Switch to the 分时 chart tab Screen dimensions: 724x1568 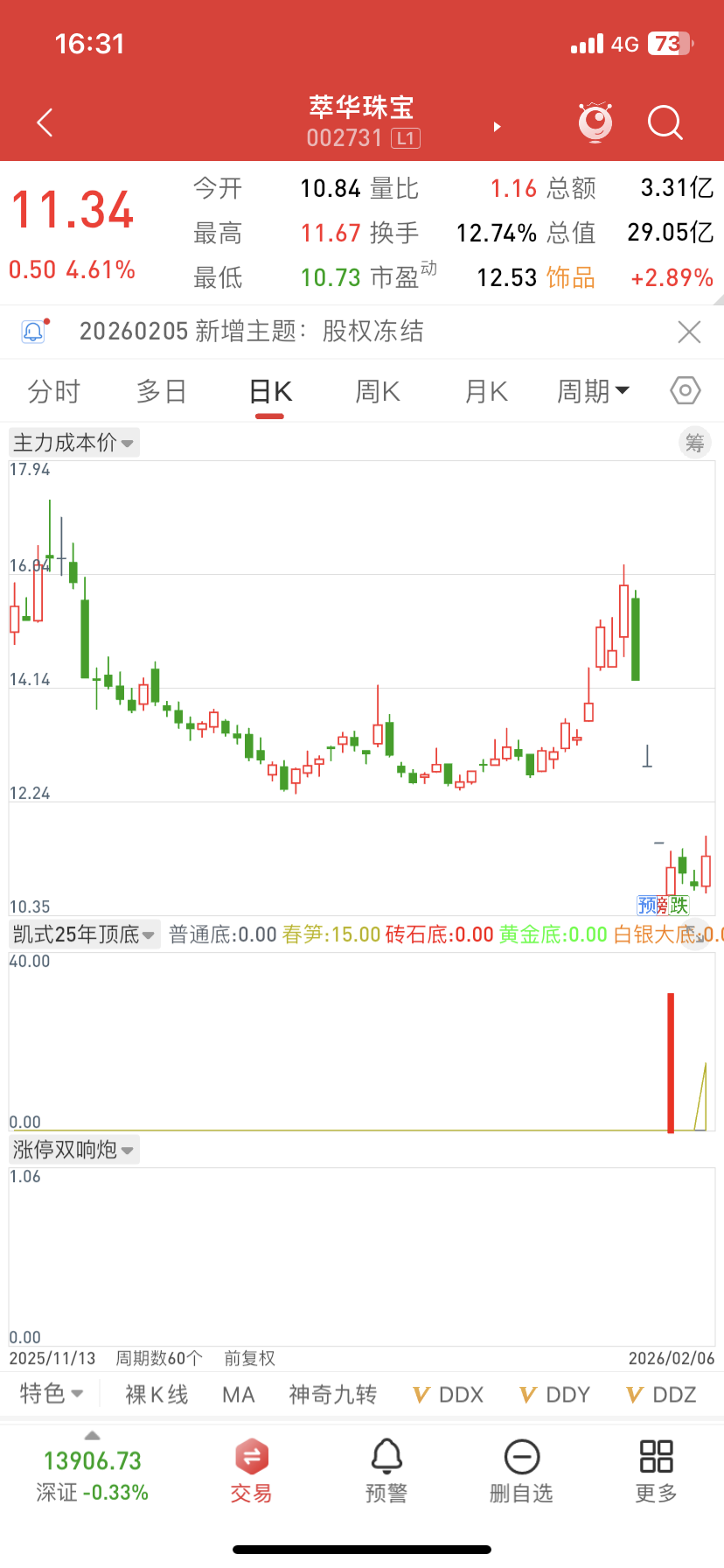click(x=54, y=391)
